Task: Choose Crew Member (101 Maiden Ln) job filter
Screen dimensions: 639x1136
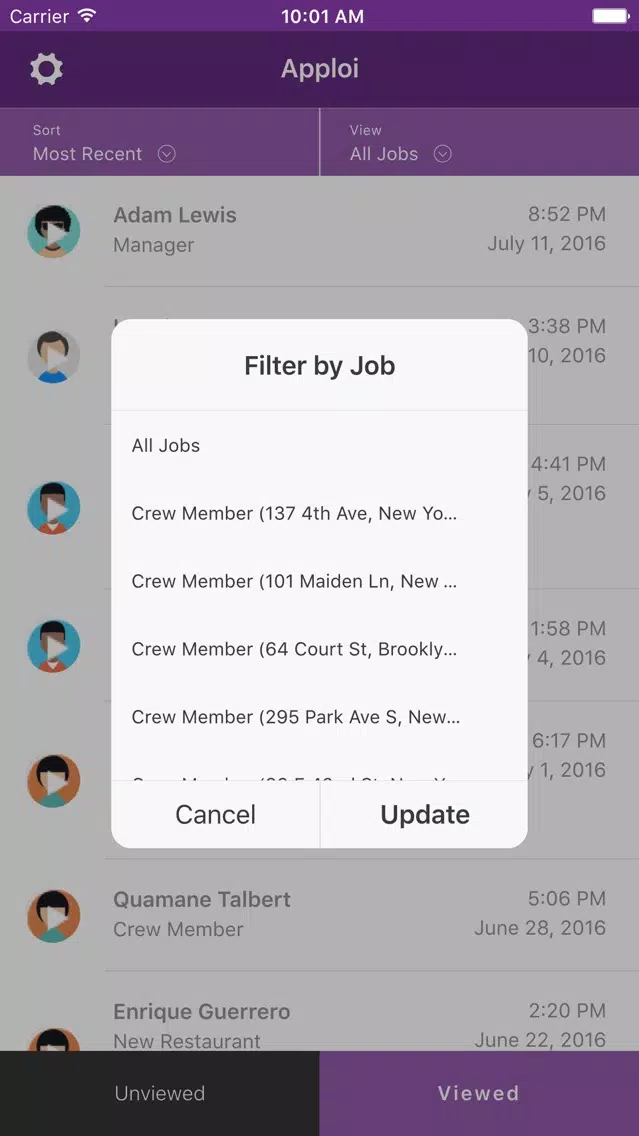Action: 318,582
